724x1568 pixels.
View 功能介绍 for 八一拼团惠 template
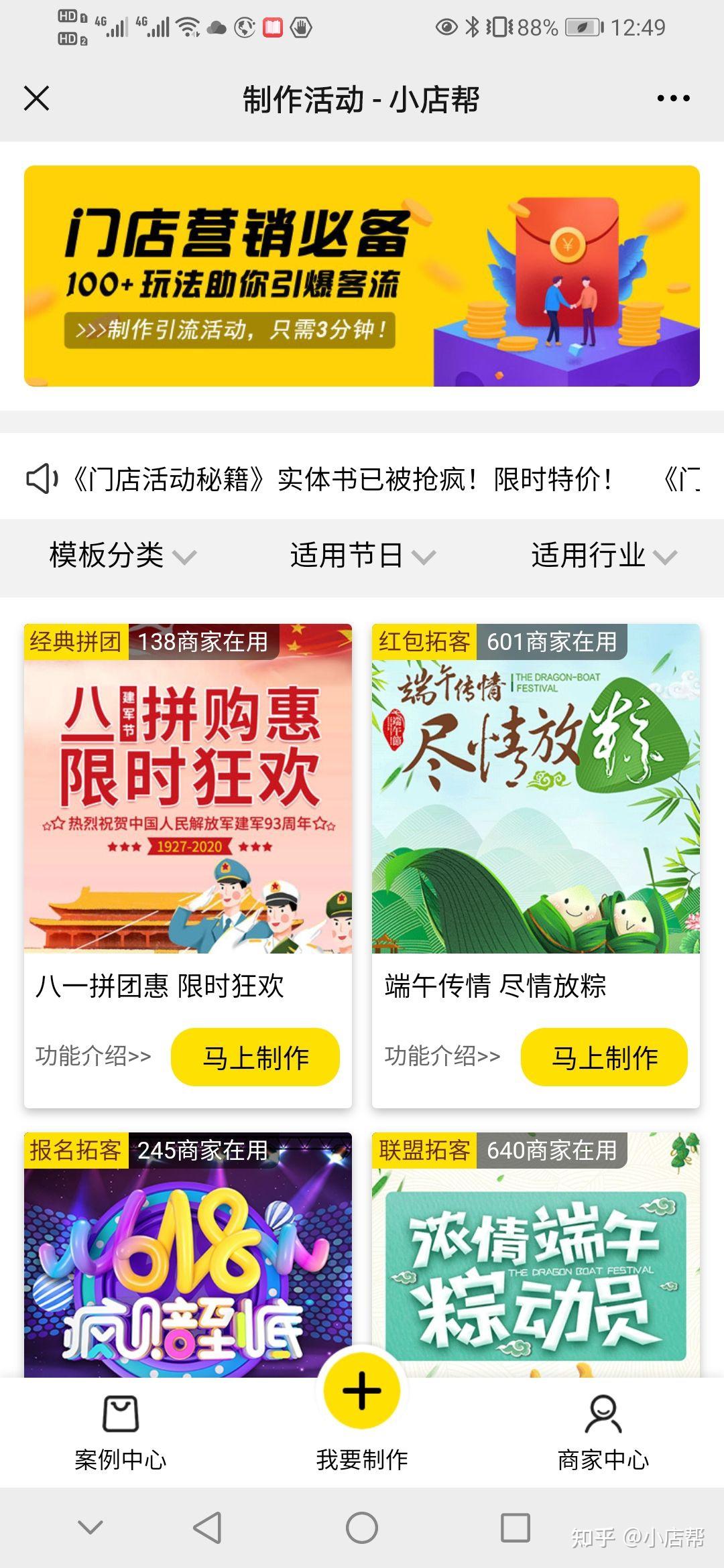pos(93,1056)
